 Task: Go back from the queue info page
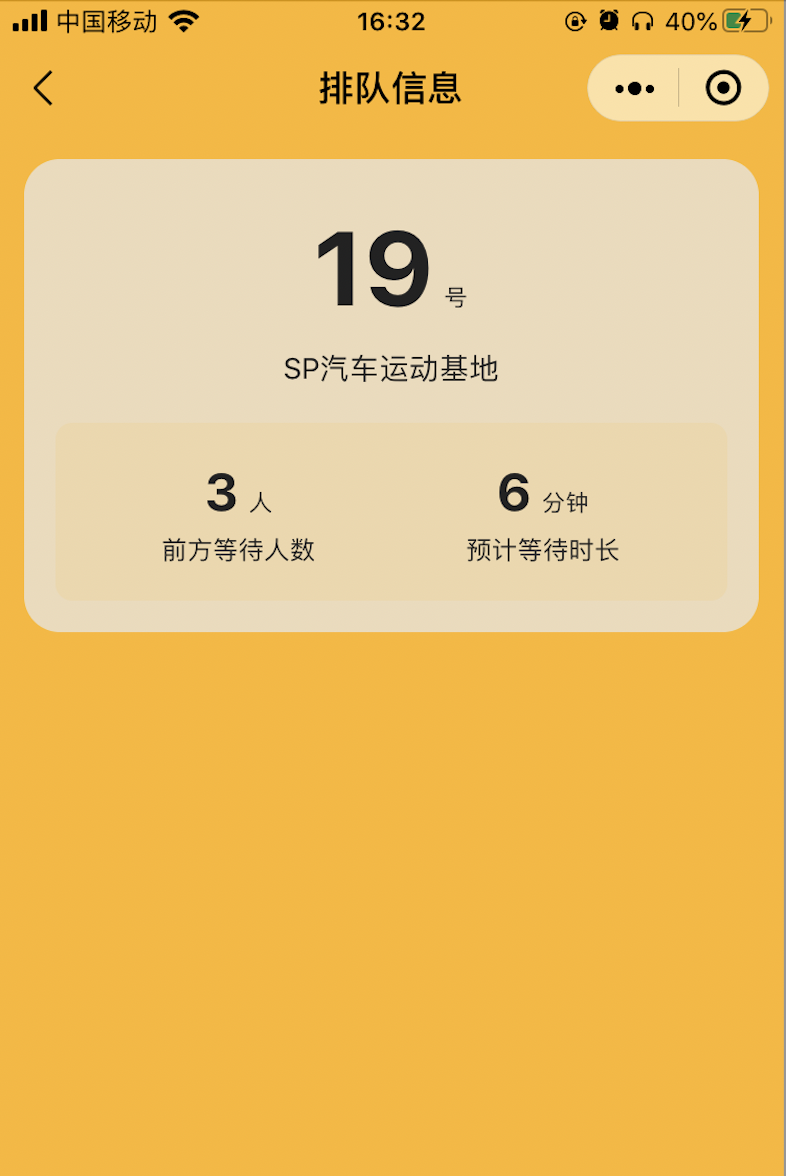pos(43,88)
